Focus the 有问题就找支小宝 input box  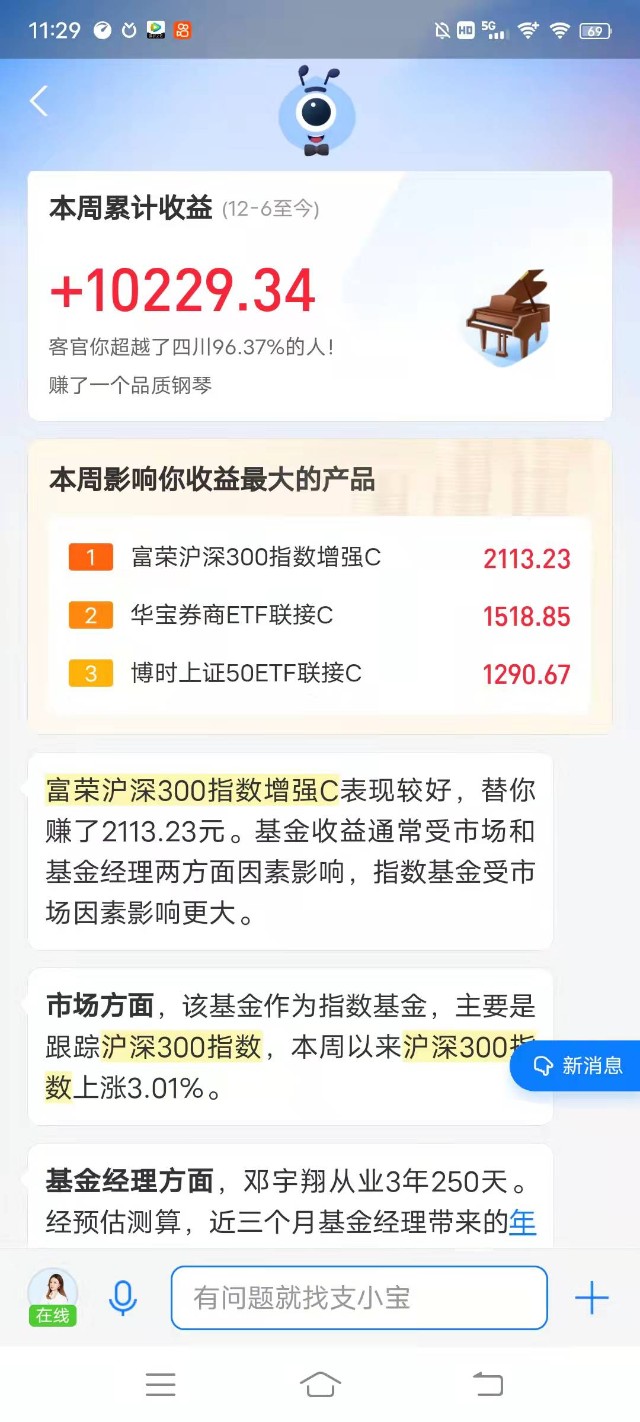(x=358, y=1298)
